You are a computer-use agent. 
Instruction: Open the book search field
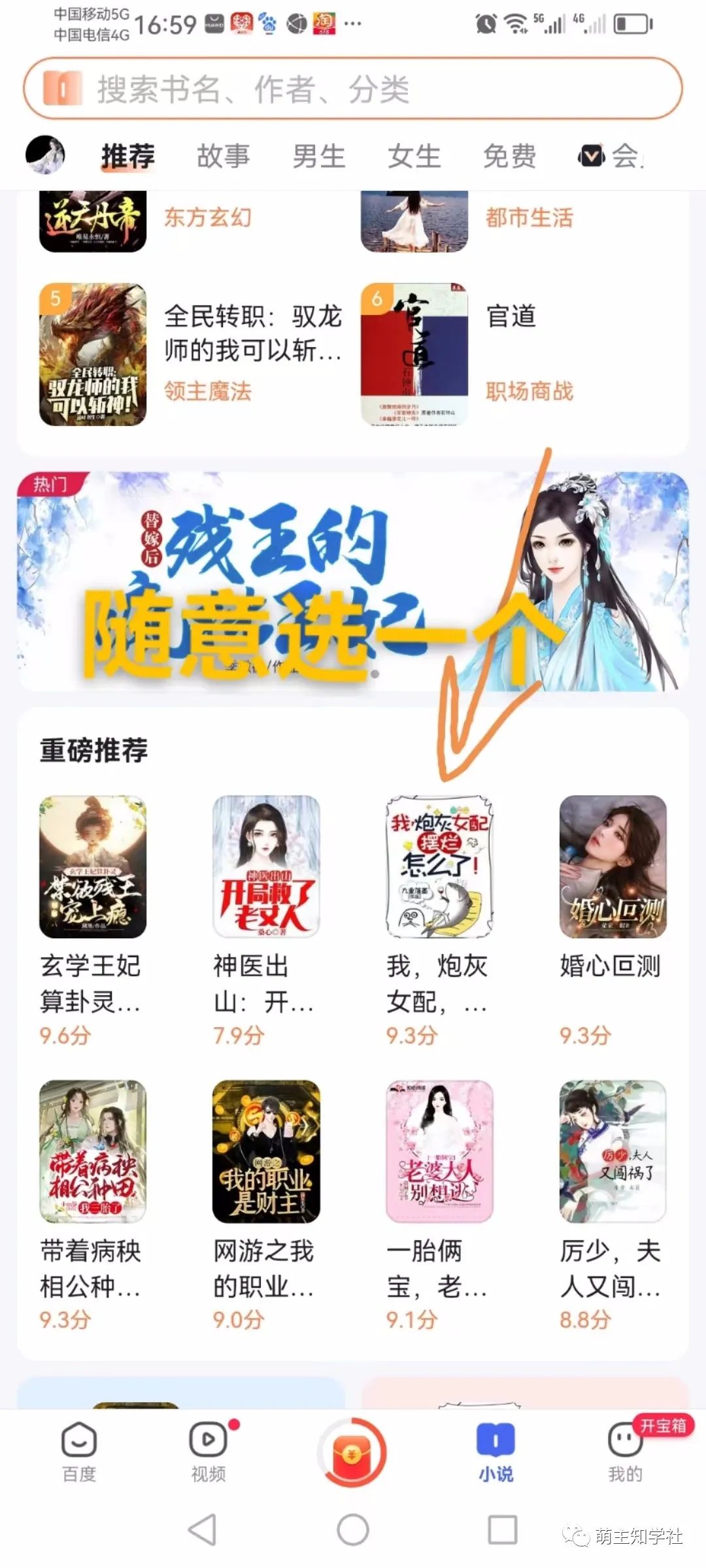pyautogui.click(x=353, y=90)
